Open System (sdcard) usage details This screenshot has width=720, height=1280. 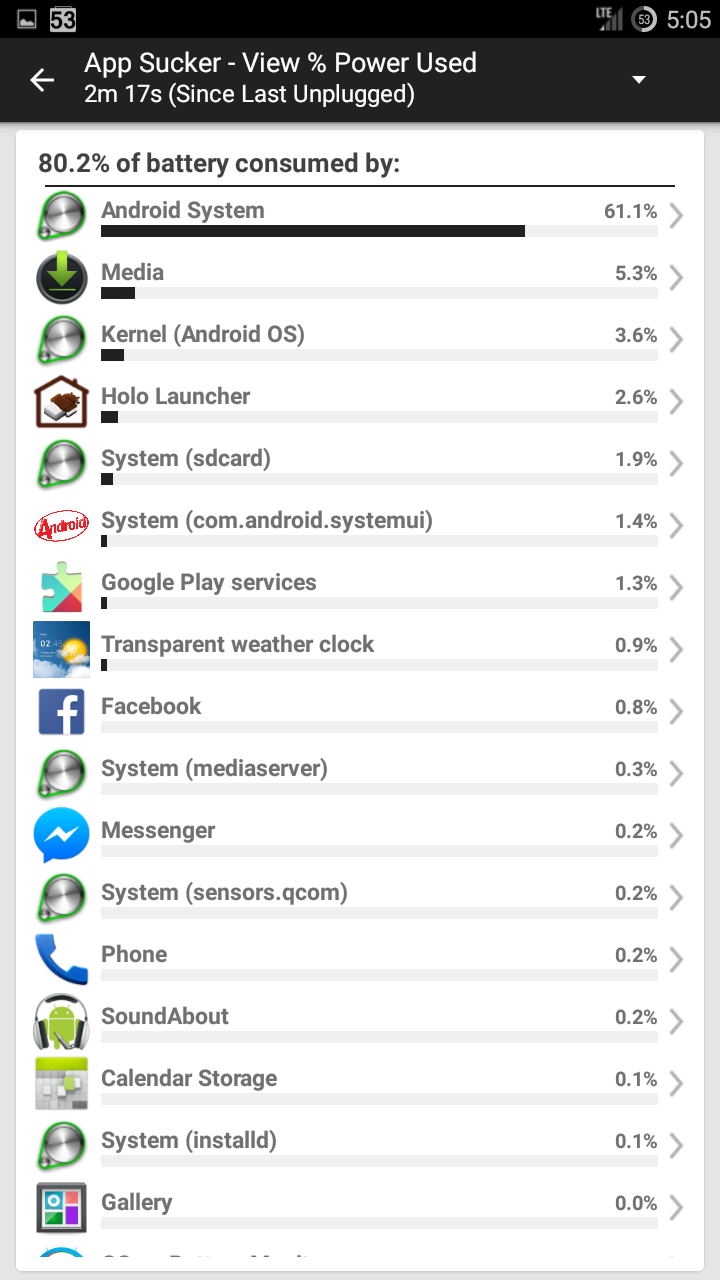(x=360, y=464)
